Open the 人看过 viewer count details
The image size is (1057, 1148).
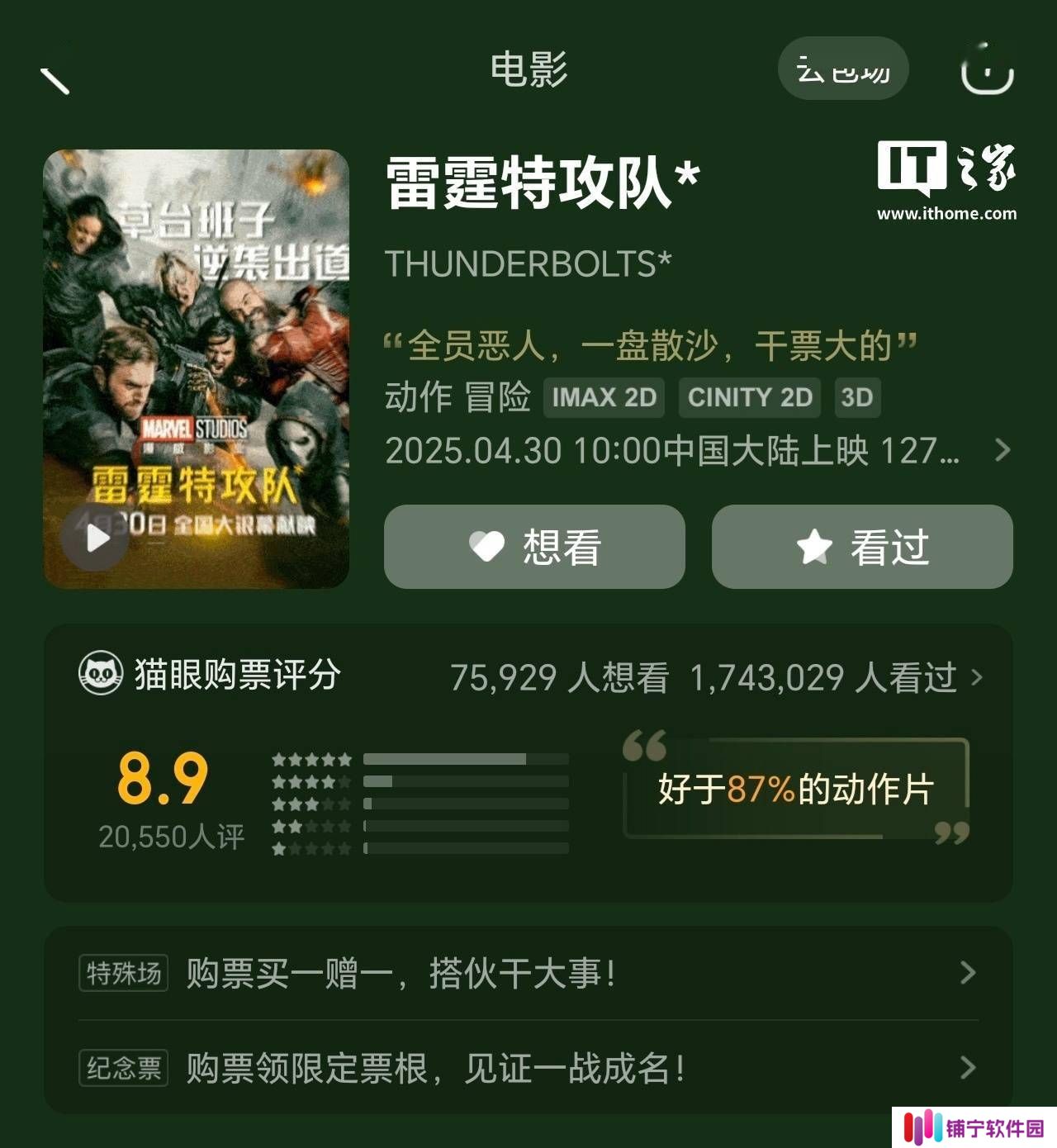(x=836, y=678)
